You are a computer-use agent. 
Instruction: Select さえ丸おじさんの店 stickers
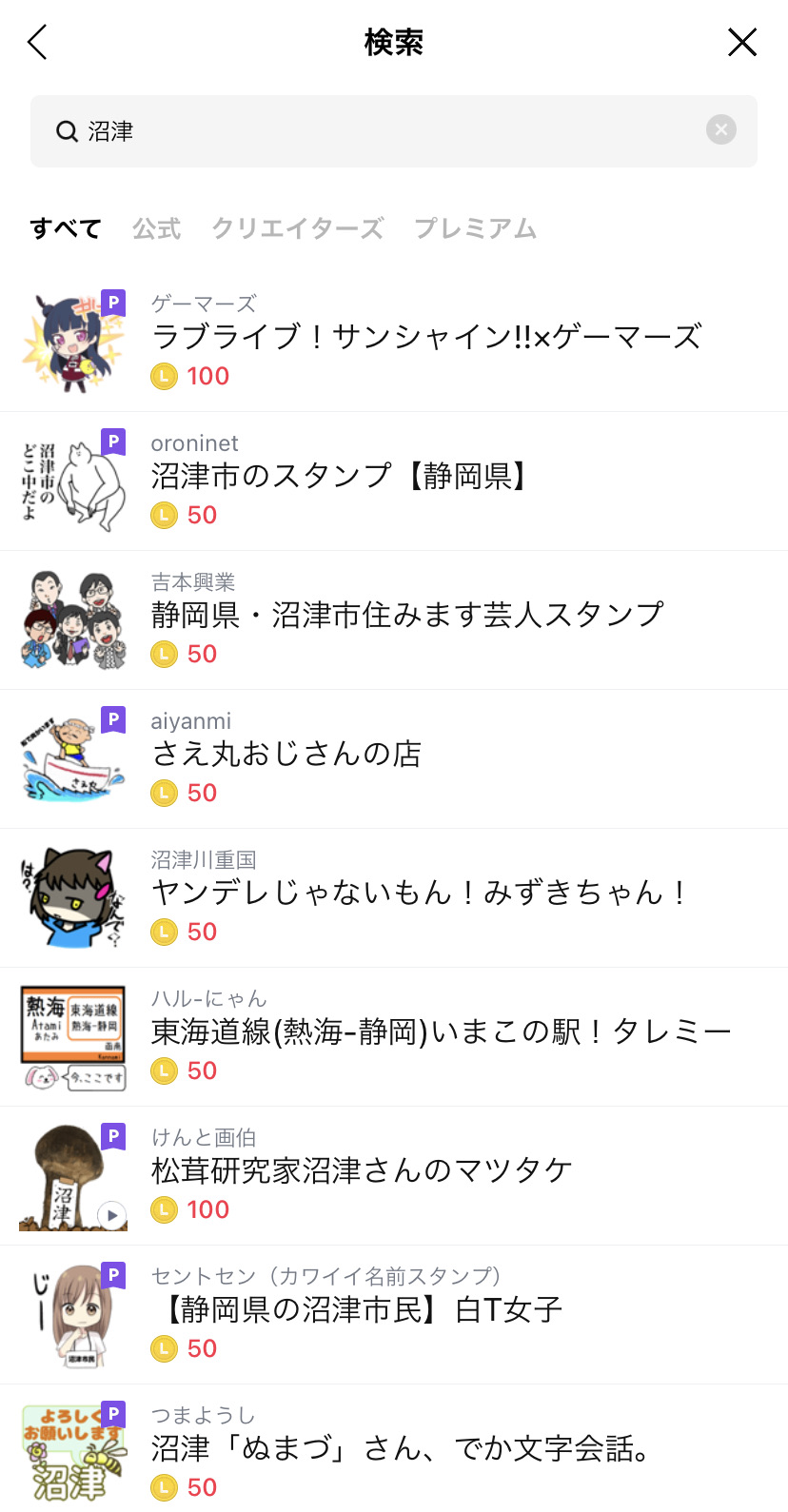click(286, 754)
